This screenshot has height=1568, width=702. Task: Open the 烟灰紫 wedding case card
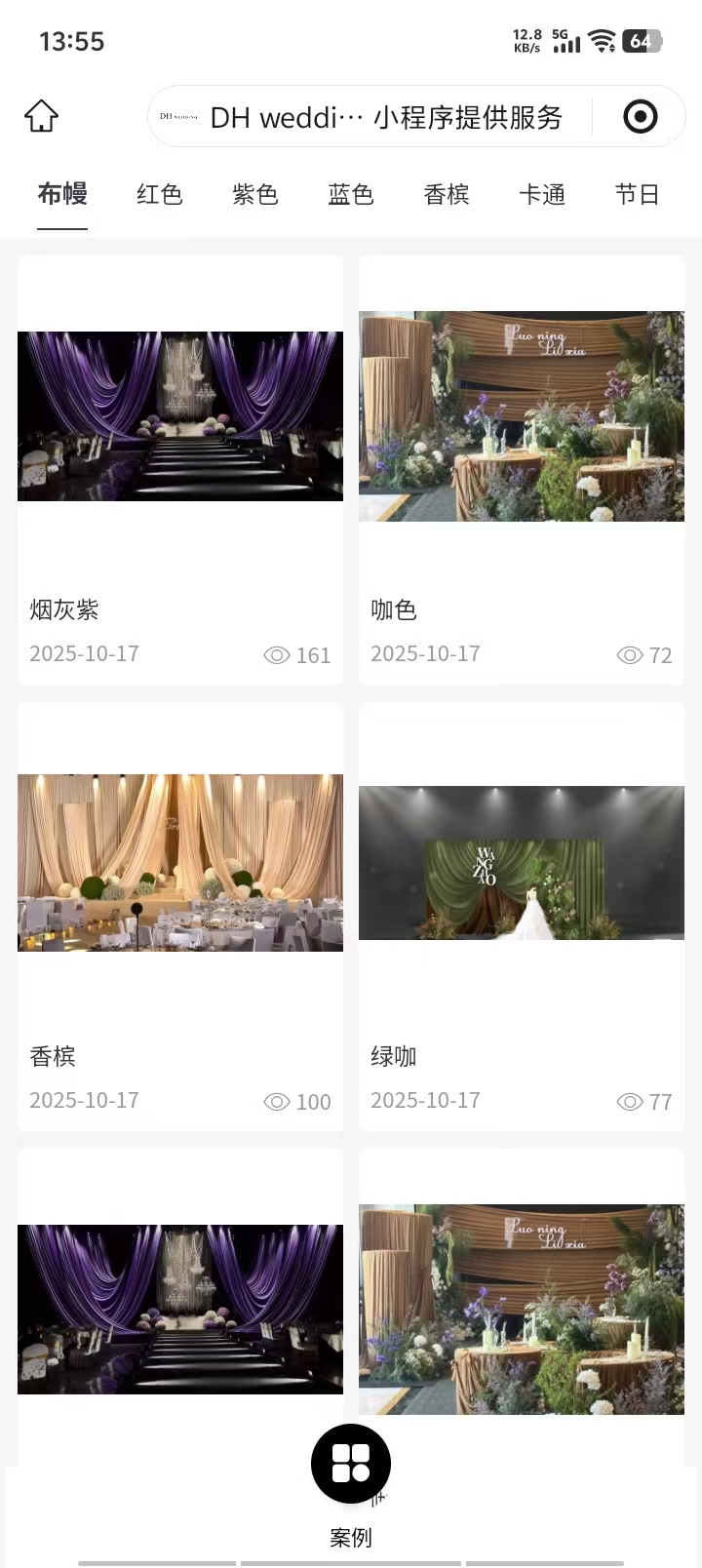(180, 468)
